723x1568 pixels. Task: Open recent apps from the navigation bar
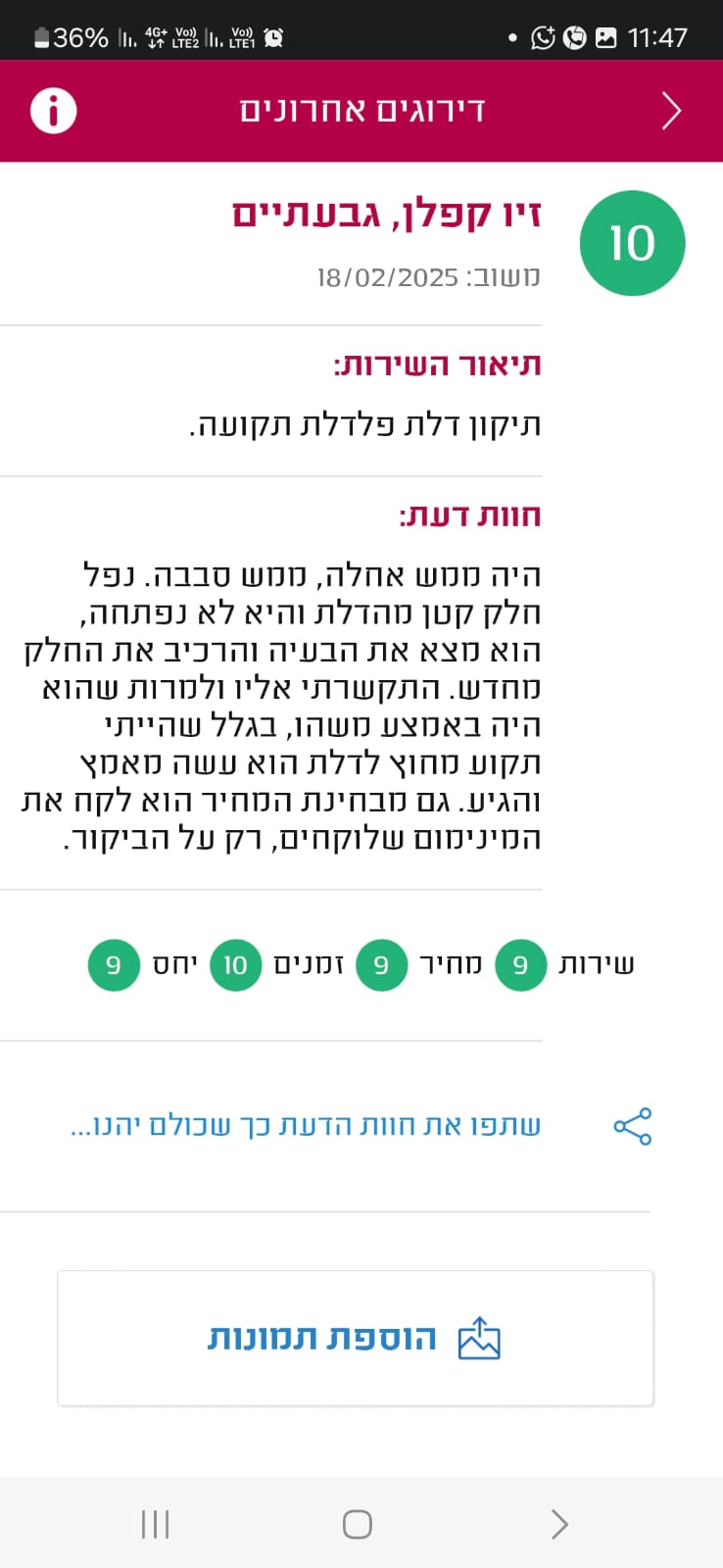pyautogui.click(x=156, y=1524)
